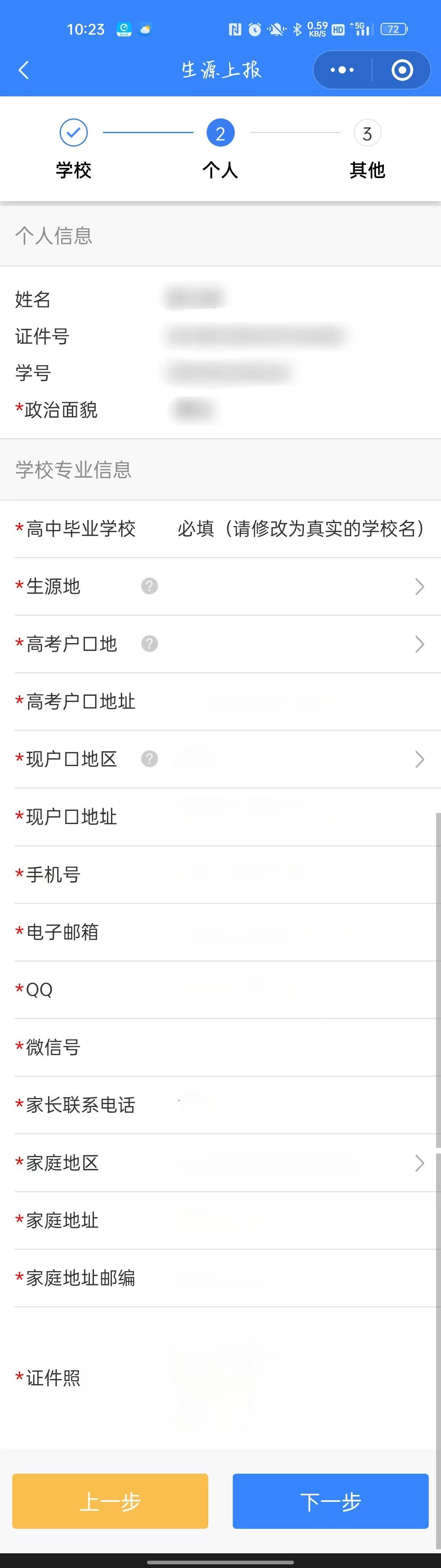Show help for 现户口地区
441x1568 pixels.
click(149, 759)
